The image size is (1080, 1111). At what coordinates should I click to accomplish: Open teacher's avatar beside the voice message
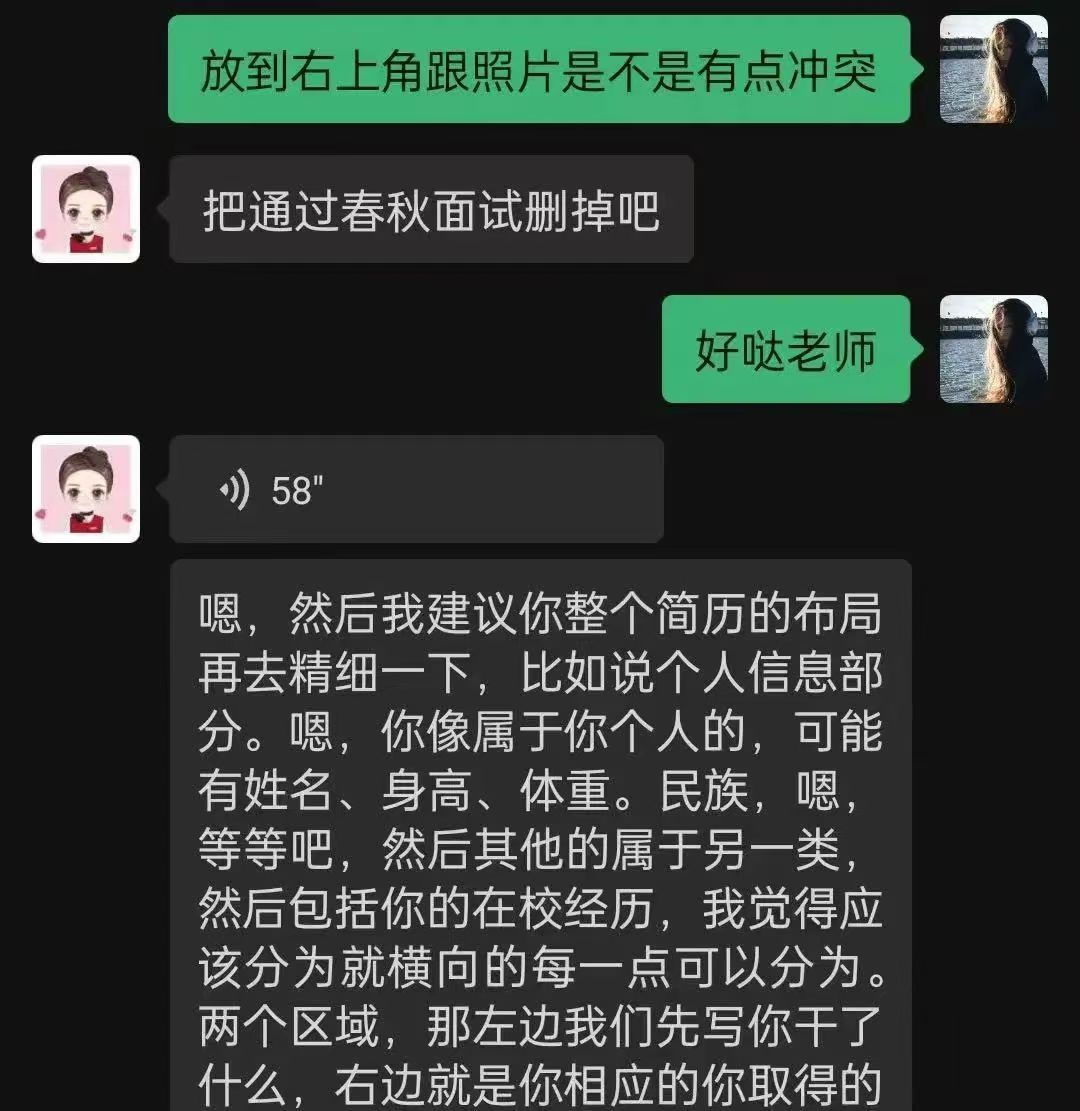[x=86, y=489]
